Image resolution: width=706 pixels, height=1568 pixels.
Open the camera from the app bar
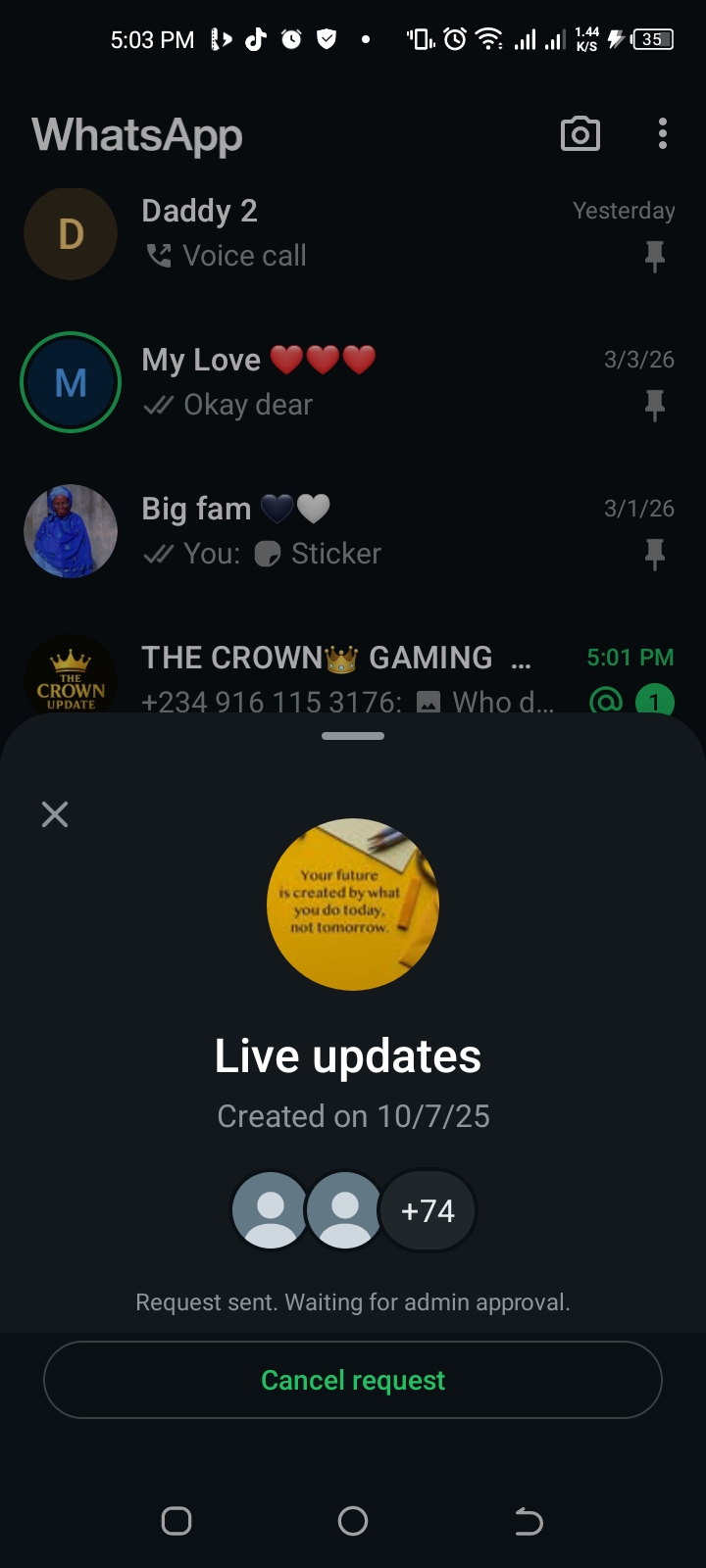[580, 134]
